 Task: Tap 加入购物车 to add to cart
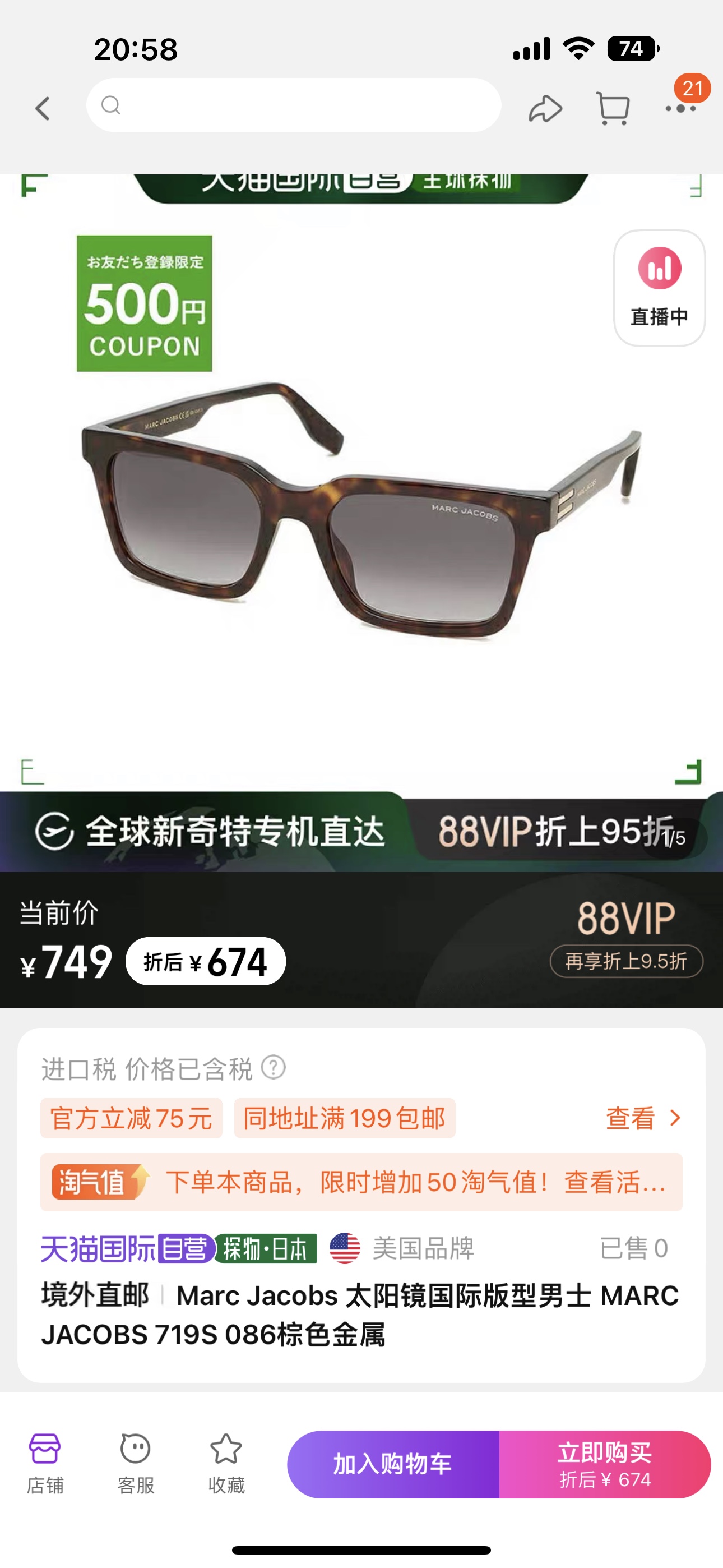393,1464
